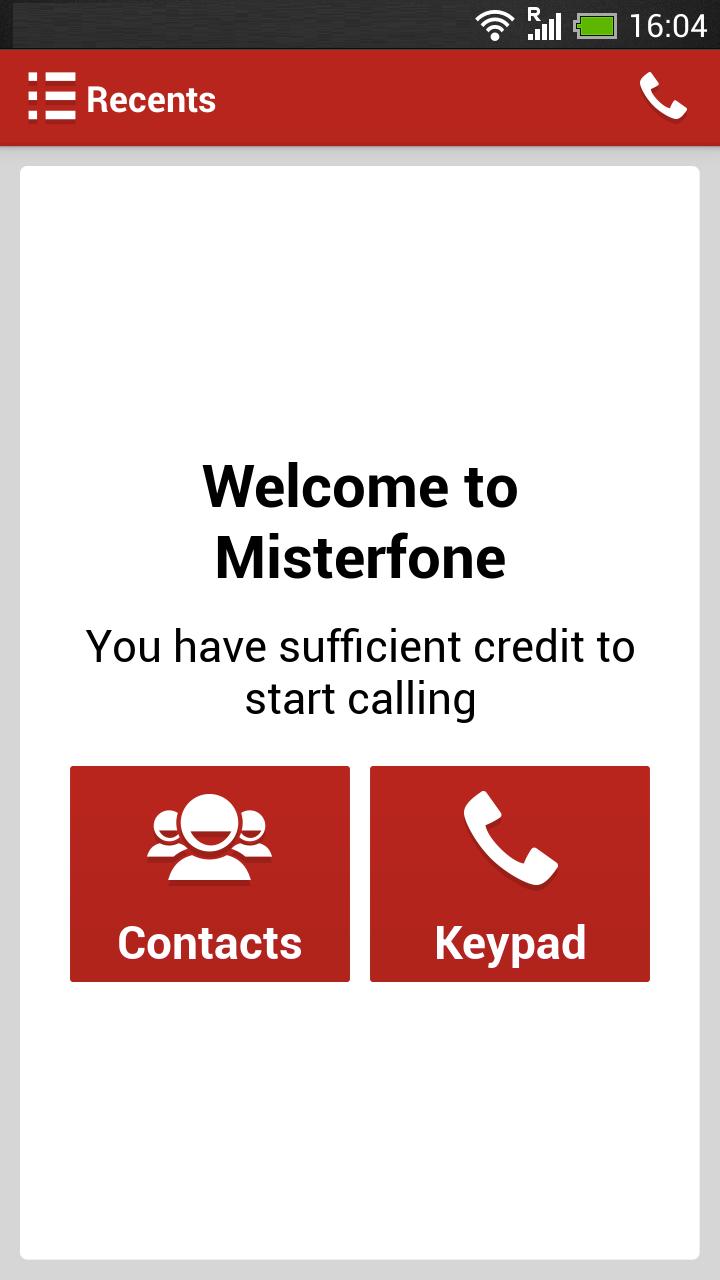Image resolution: width=720 pixels, height=1280 pixels.
Task: Open the Recents list menu icon
Action: tap(53, 97)
